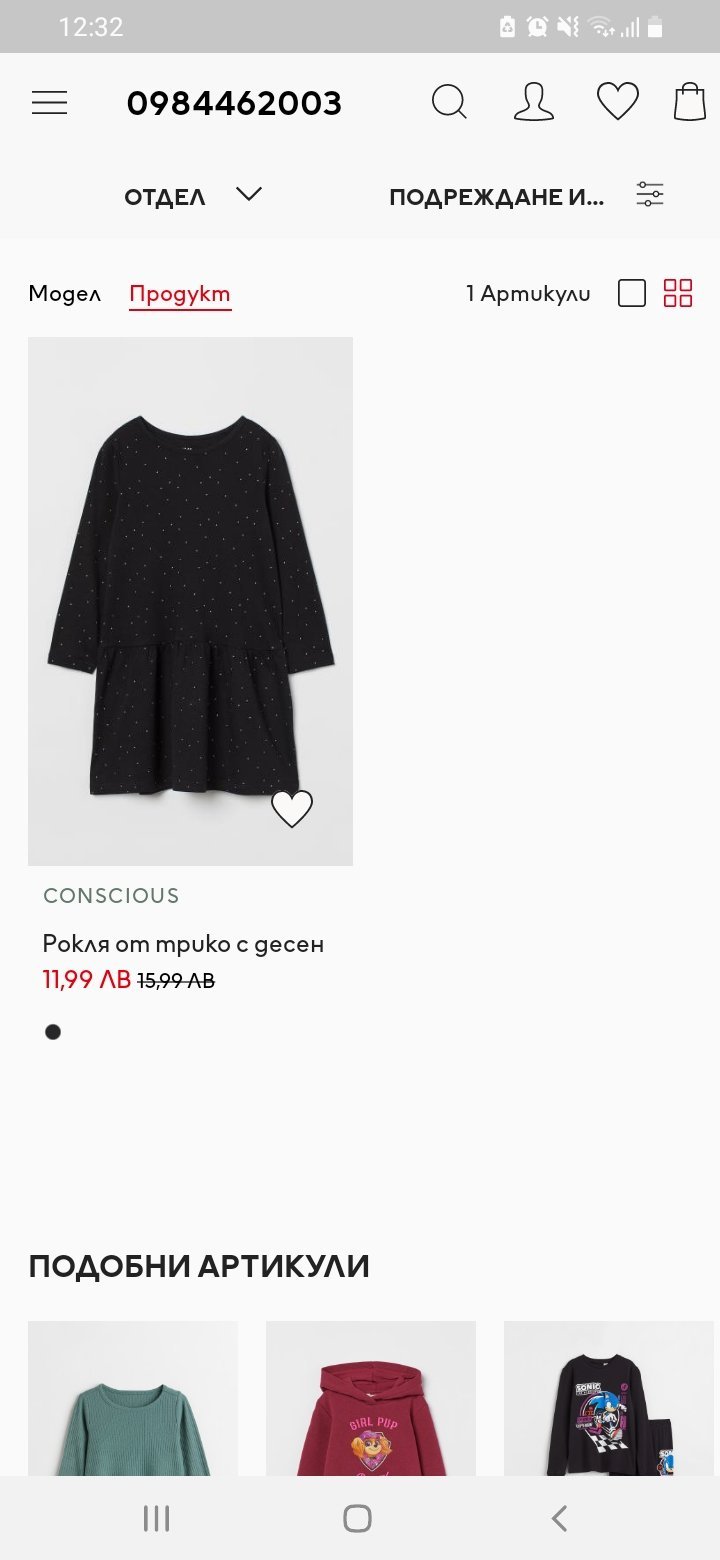Image resolution: width=720 pixels, height=1560 pixels.
Task: Select the two-column grid layout icon
Action: (678, 293)
